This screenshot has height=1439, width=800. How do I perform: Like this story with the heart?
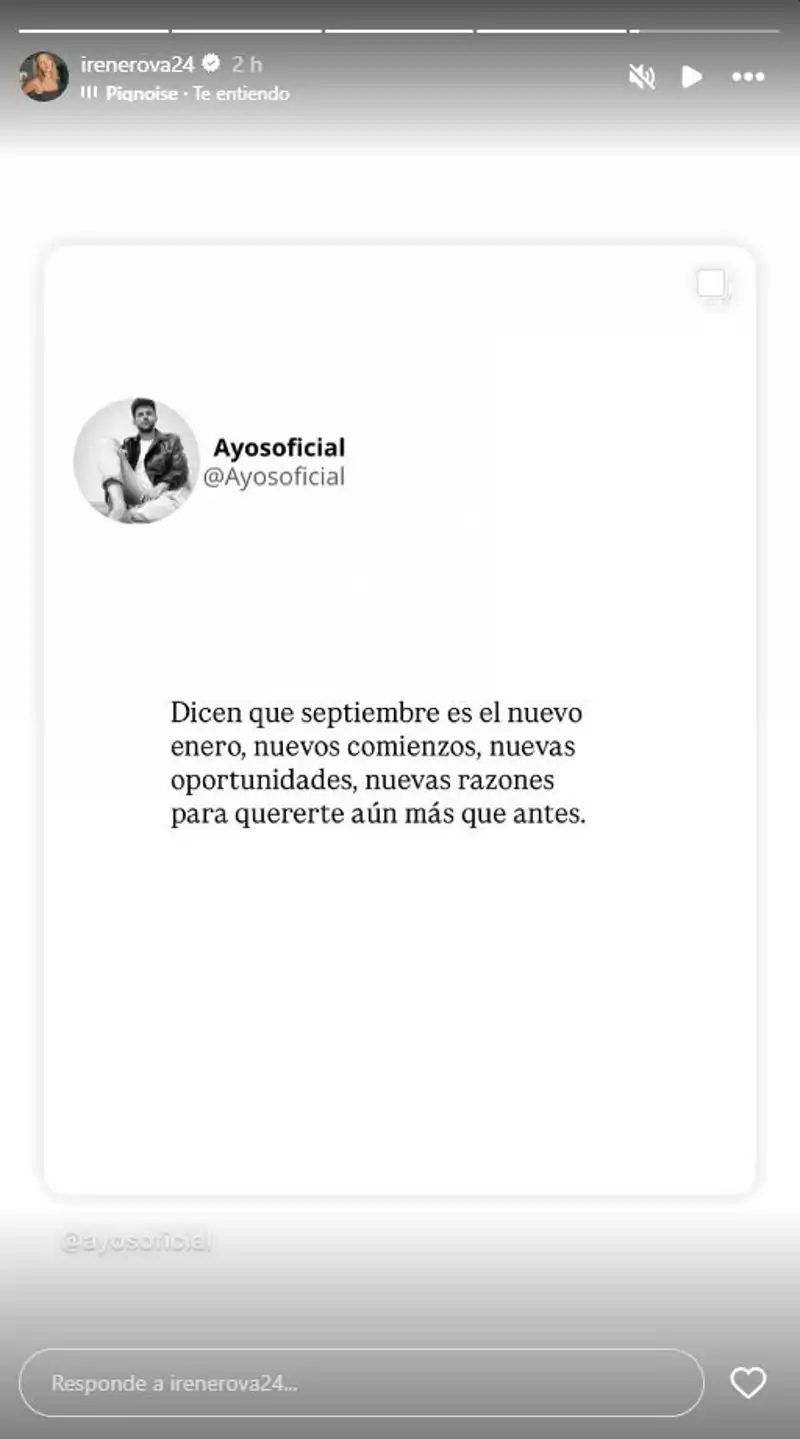click(x=747, y=1383)
